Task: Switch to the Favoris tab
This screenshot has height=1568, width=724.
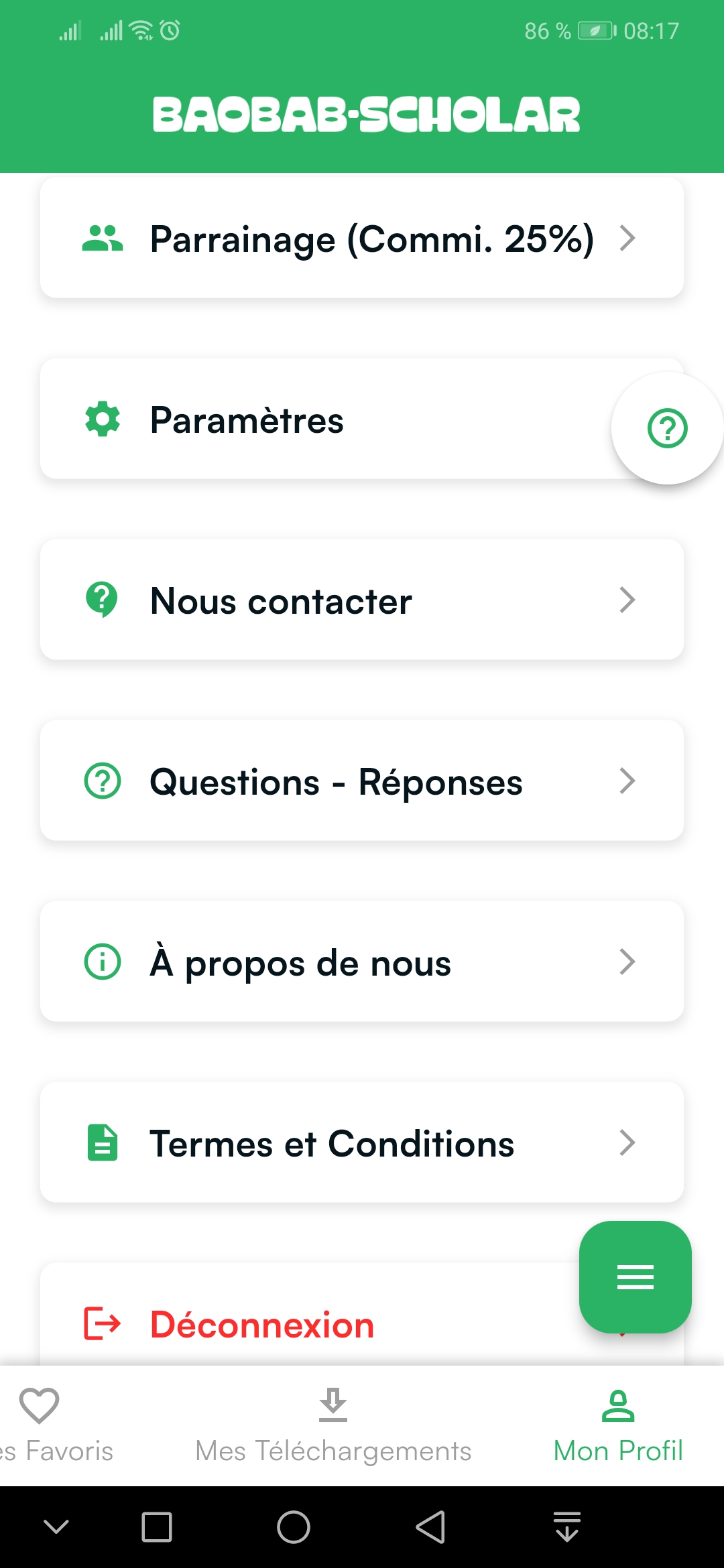Action: (x=47, y=1425)
